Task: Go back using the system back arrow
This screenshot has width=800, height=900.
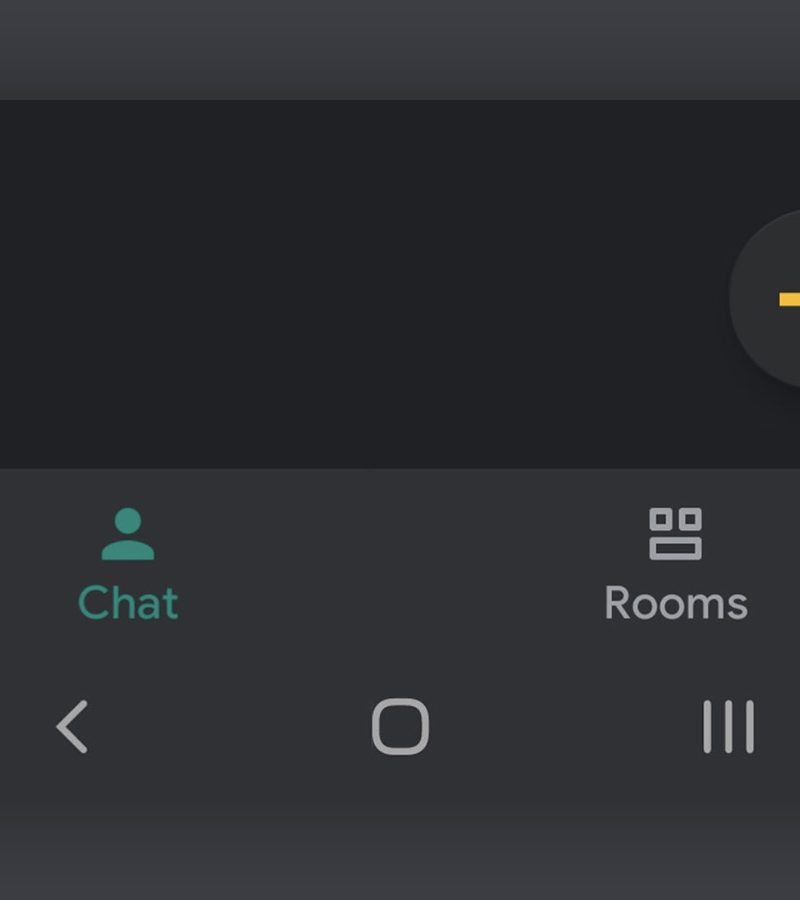Action: (72, 726)
